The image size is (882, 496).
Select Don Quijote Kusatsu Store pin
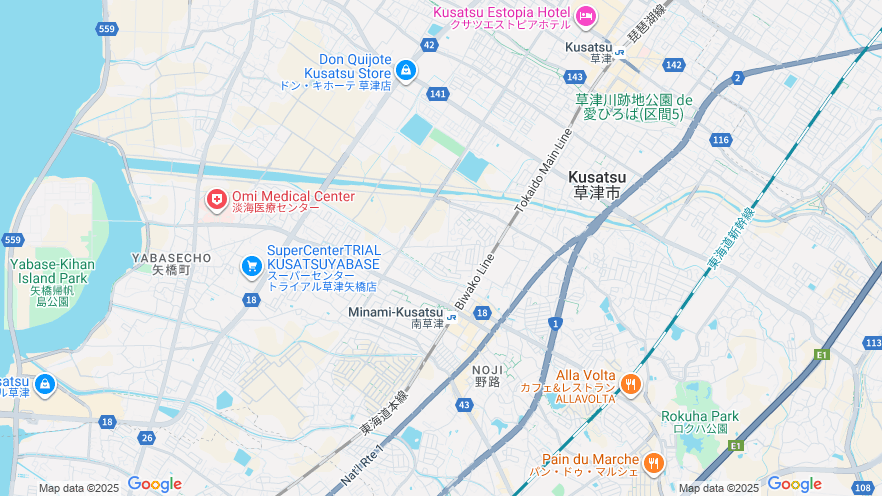405,70
